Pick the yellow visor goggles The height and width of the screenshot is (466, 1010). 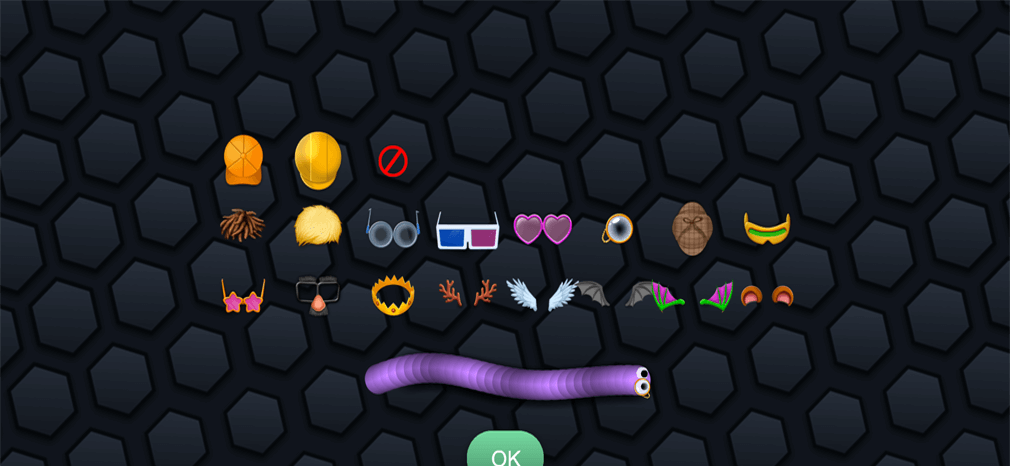click(x=767, y=229)
